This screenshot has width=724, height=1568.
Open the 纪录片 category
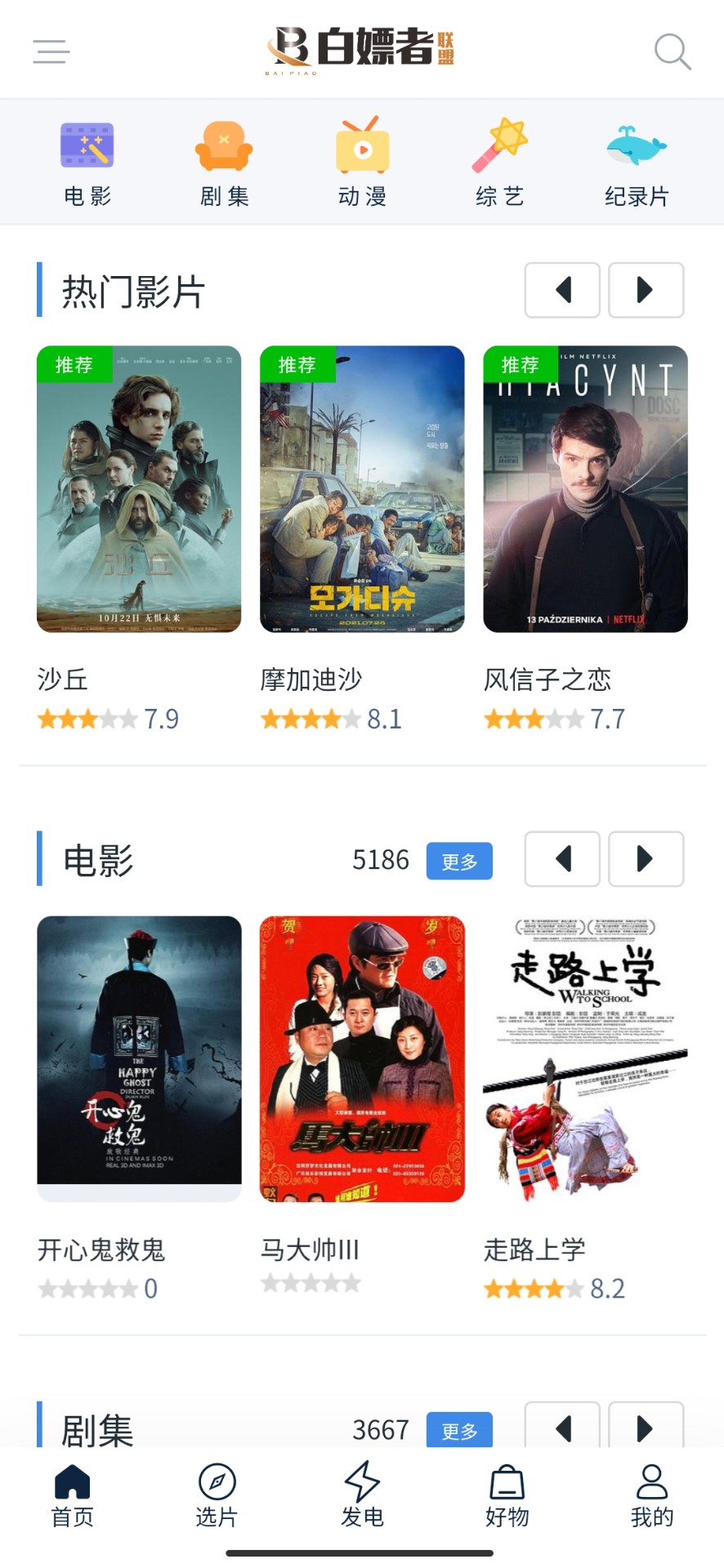click(637, 163)
